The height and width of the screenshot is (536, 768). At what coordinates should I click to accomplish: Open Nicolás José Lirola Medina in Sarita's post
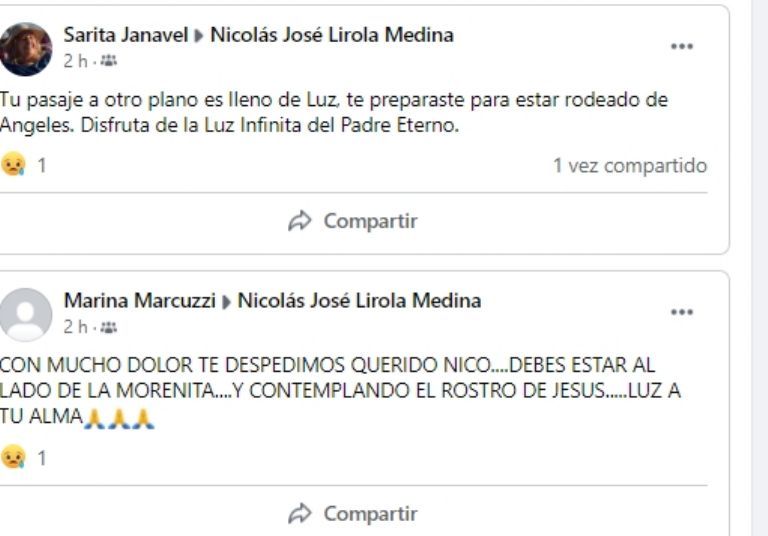pyautogui.click(x=331, y=35)
